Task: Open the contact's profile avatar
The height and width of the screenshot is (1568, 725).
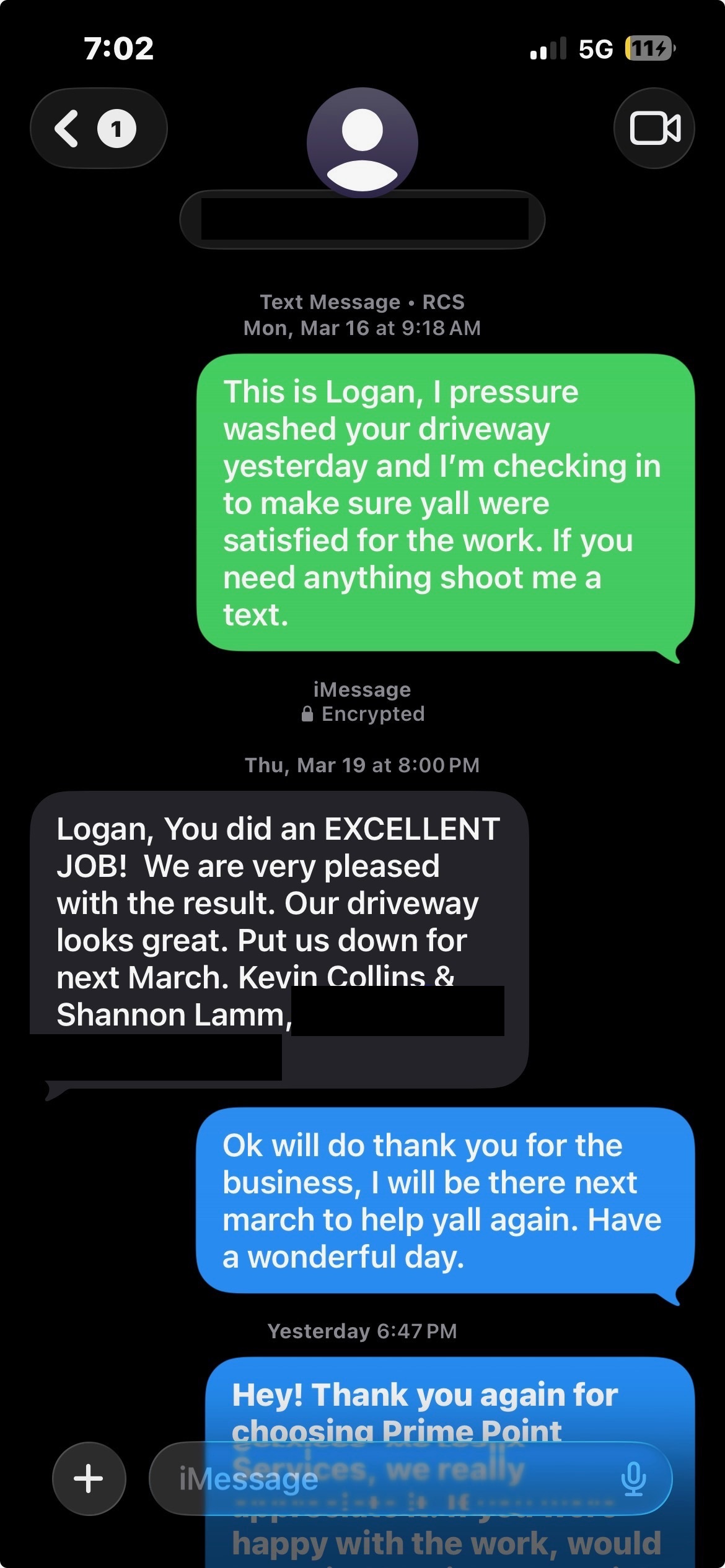Action: (x=362, y=143)
